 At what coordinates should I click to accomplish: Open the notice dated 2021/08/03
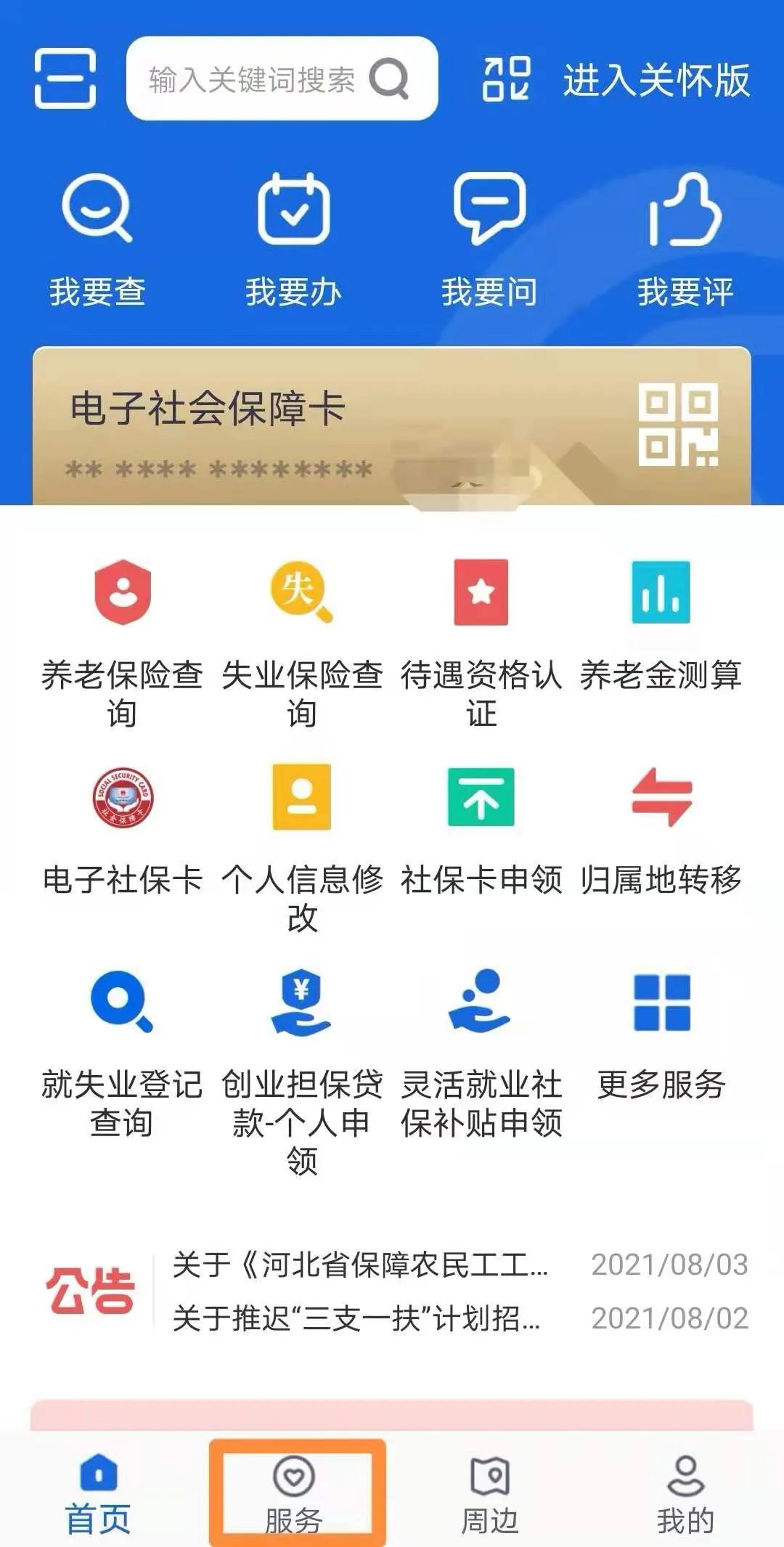coord(460,1265)
